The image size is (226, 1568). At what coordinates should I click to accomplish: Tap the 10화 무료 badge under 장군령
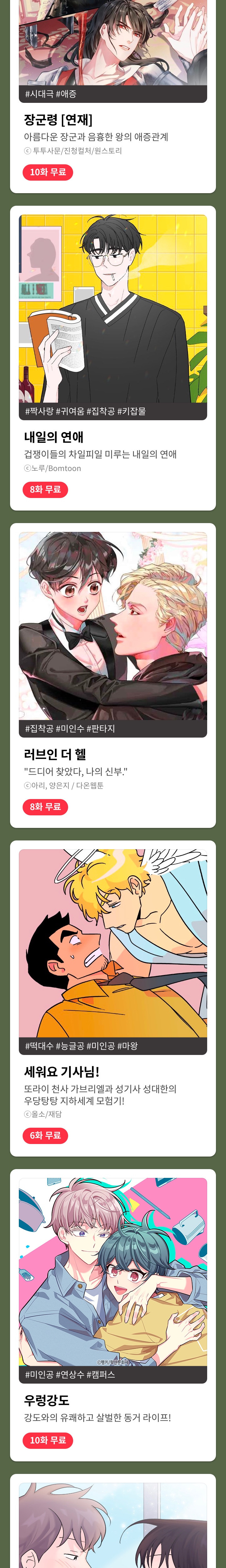pos(47,172)
